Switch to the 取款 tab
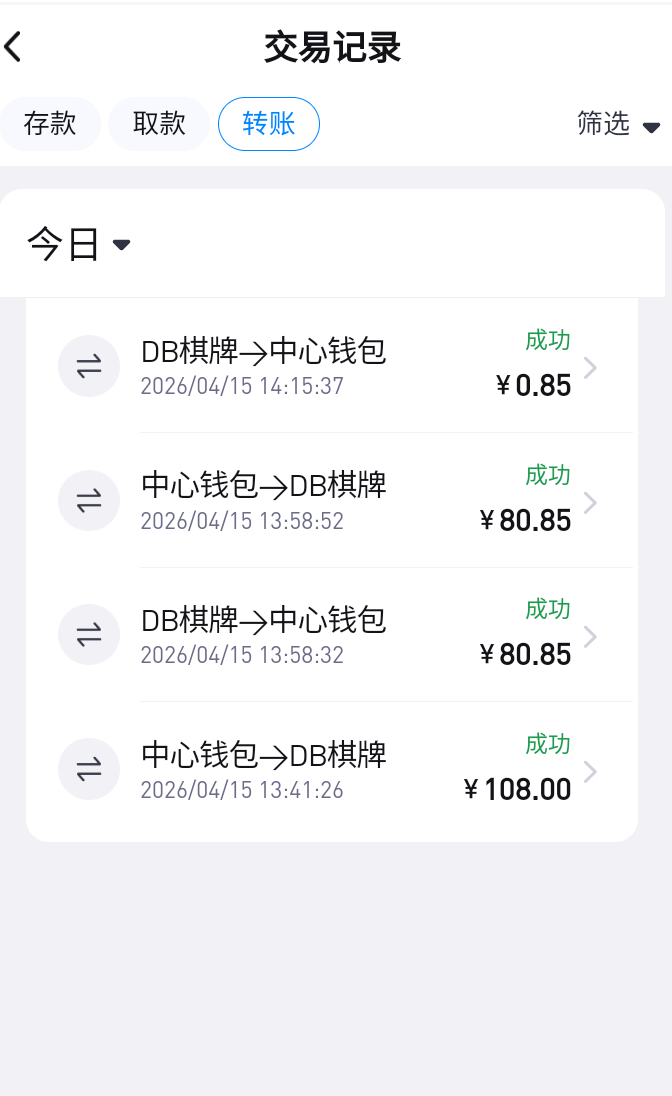 pyautogui.click(x=159, y=124)
